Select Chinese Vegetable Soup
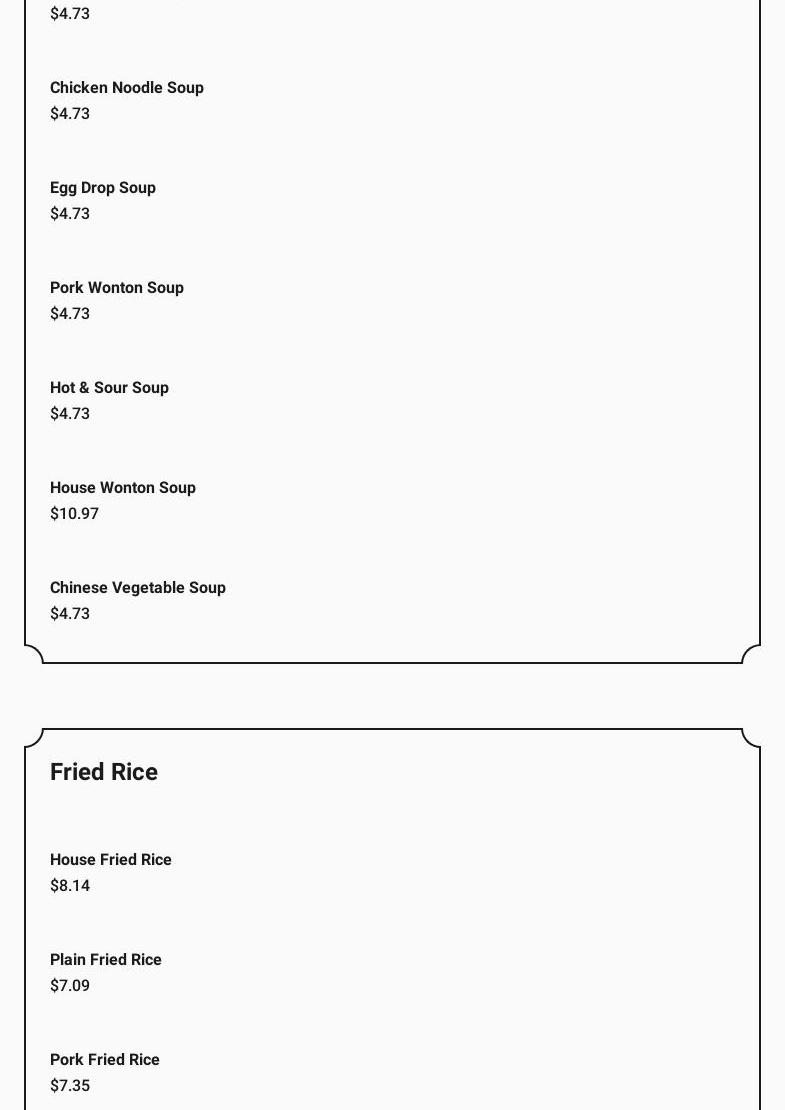Image resolution: width=785 pixels, height=1110 pixels. pyautogui.click(x=138, y=588)
